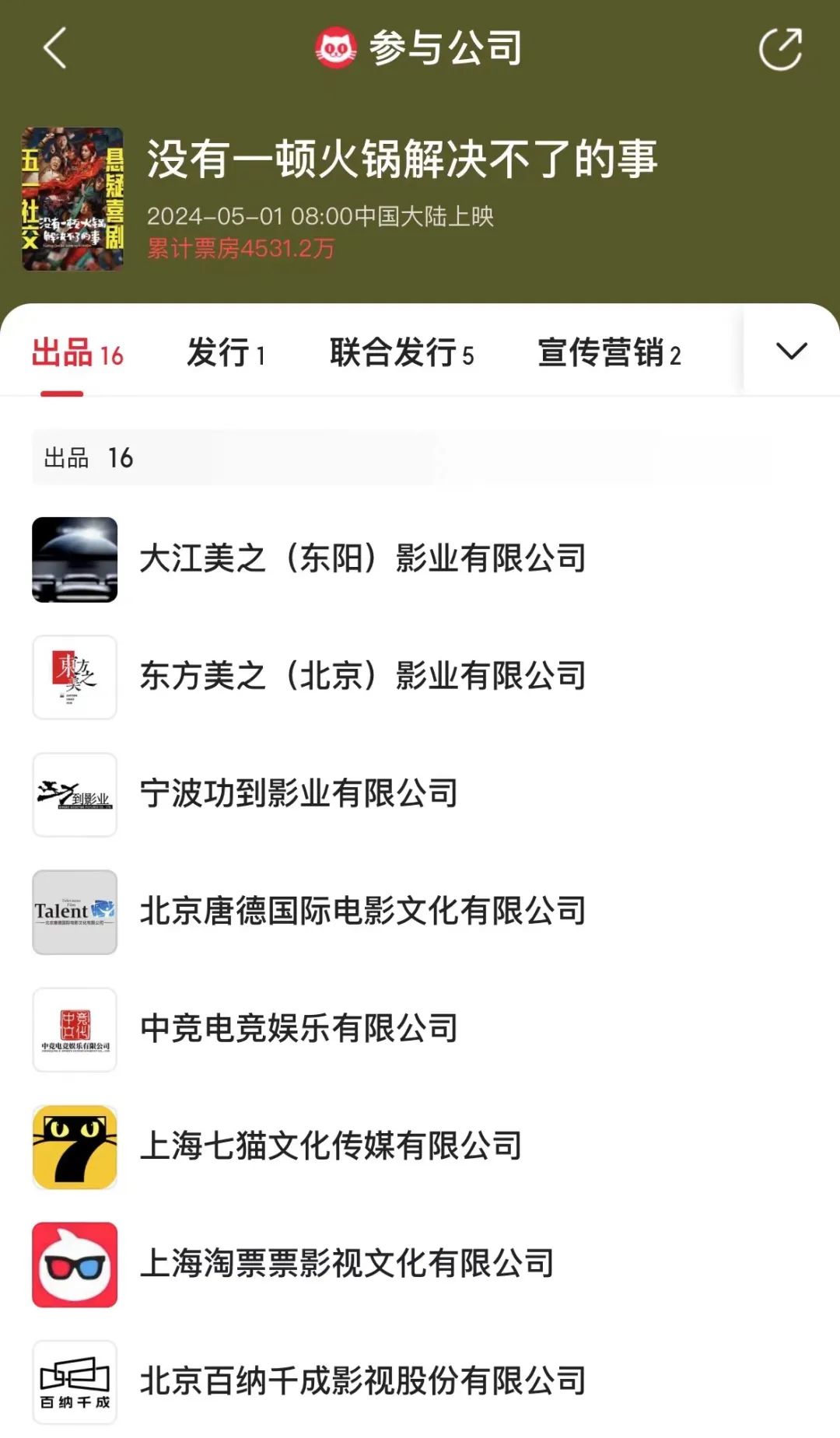The width and height of the screenshot is (840, 1438).
Task: Go back using the top-left arrow
Action: (x=55, y=48)
